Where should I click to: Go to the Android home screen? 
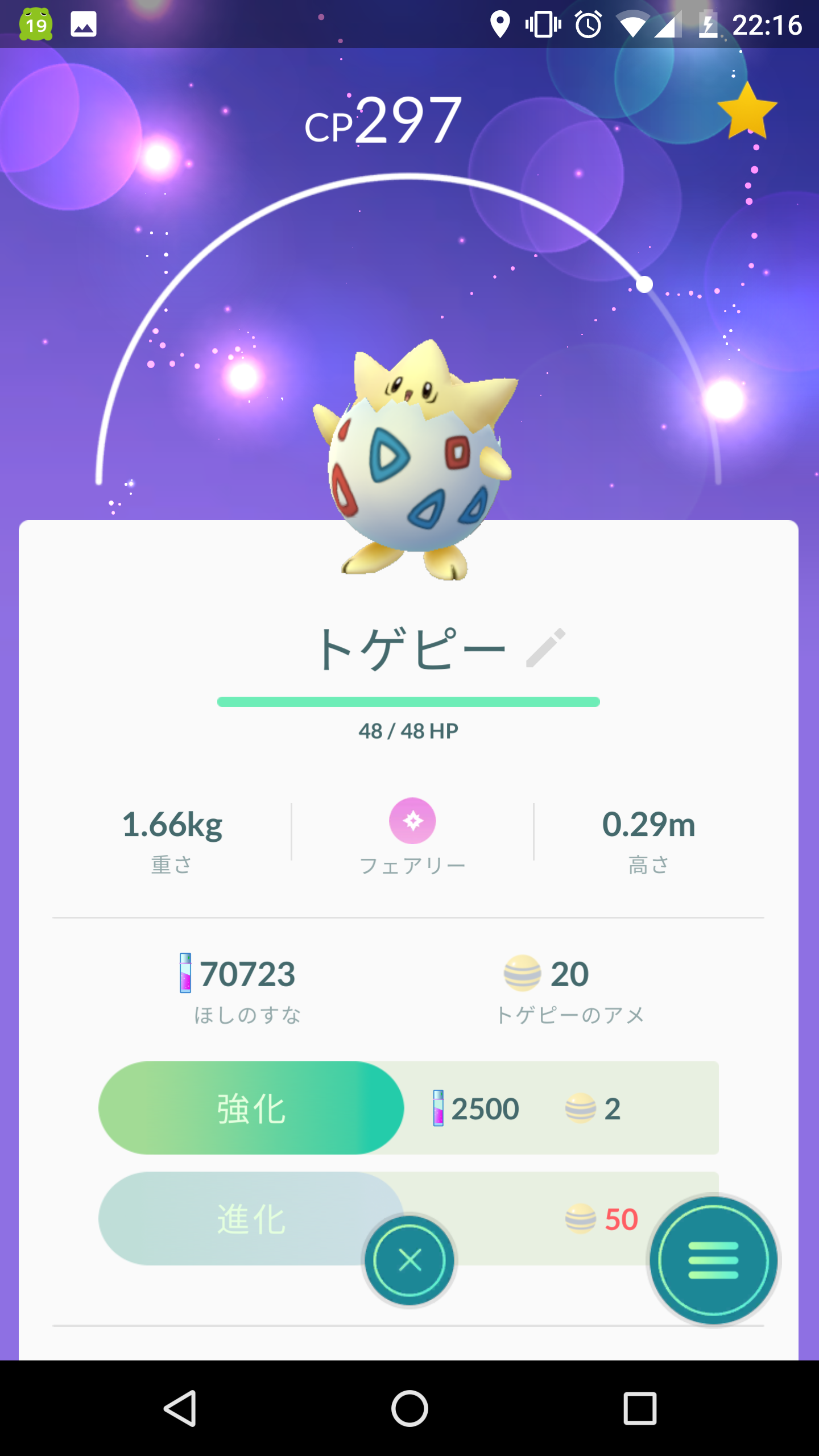point(409,1408)
